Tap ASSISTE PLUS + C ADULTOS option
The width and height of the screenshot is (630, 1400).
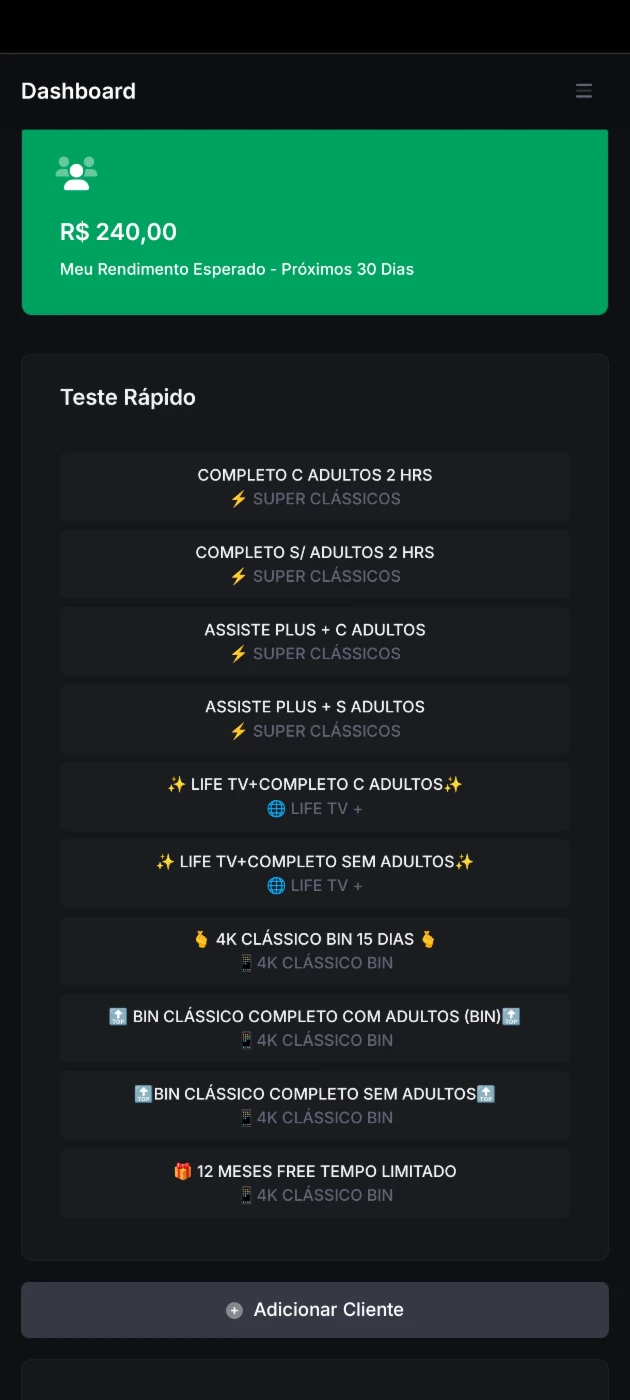pos(315,641)
